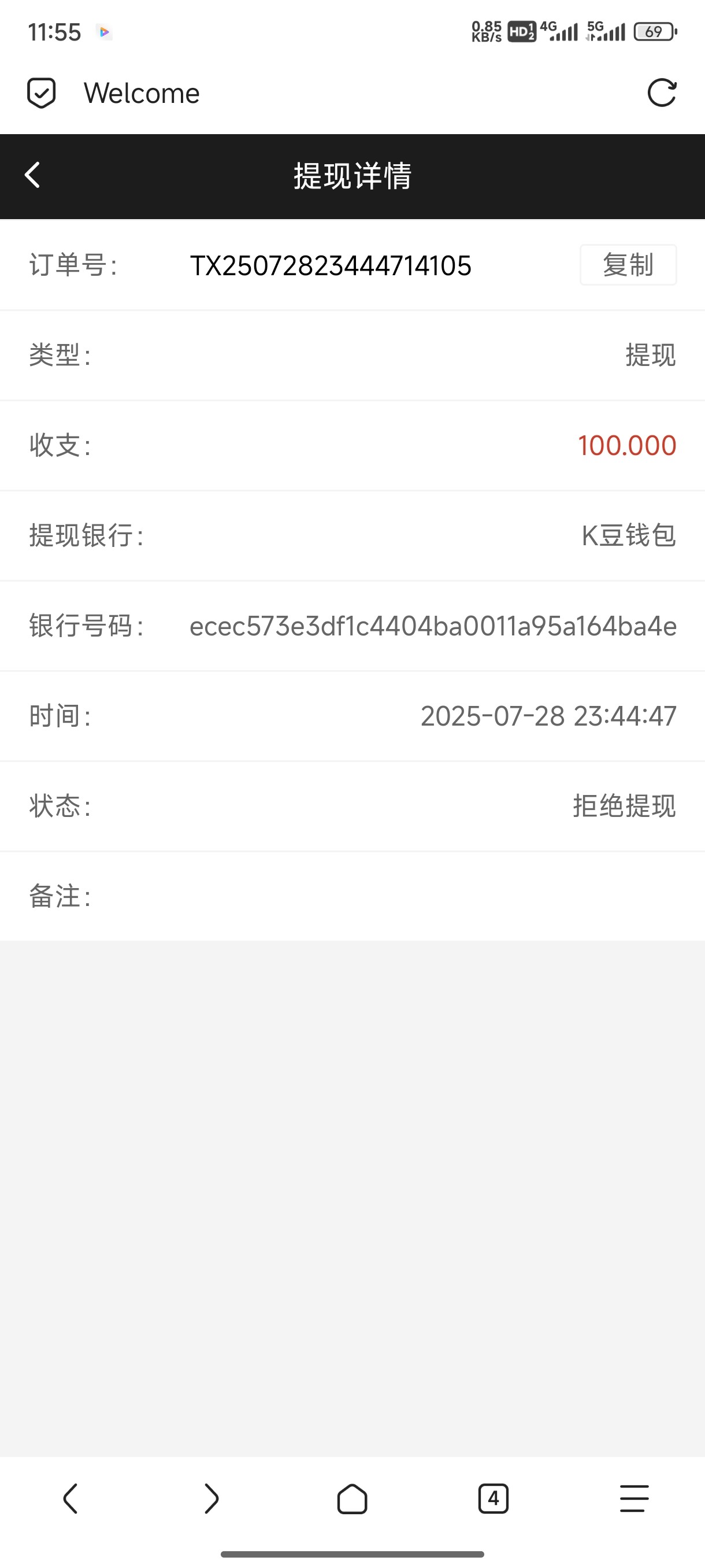Tap the Welcome page title bar

142,93
